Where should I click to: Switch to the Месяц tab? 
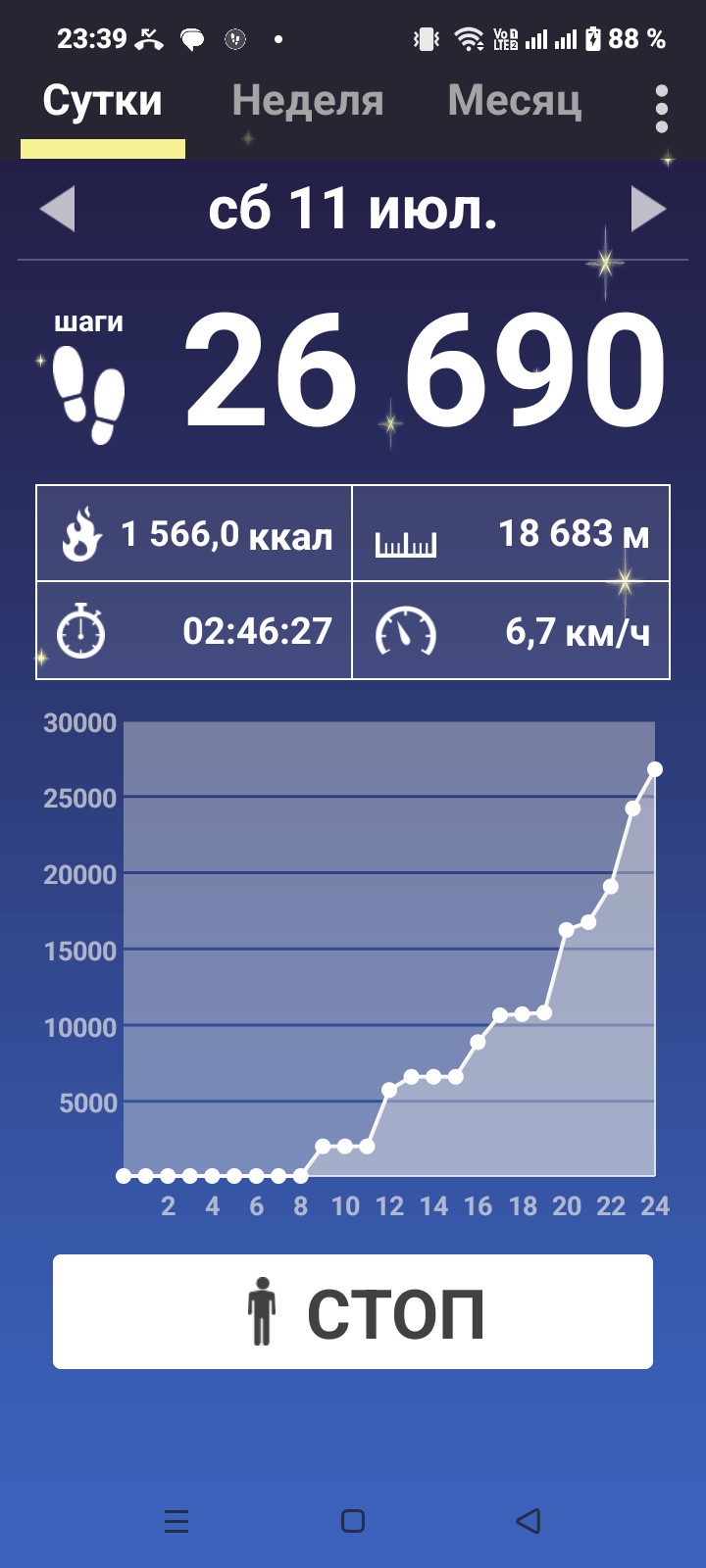point(515,101)
